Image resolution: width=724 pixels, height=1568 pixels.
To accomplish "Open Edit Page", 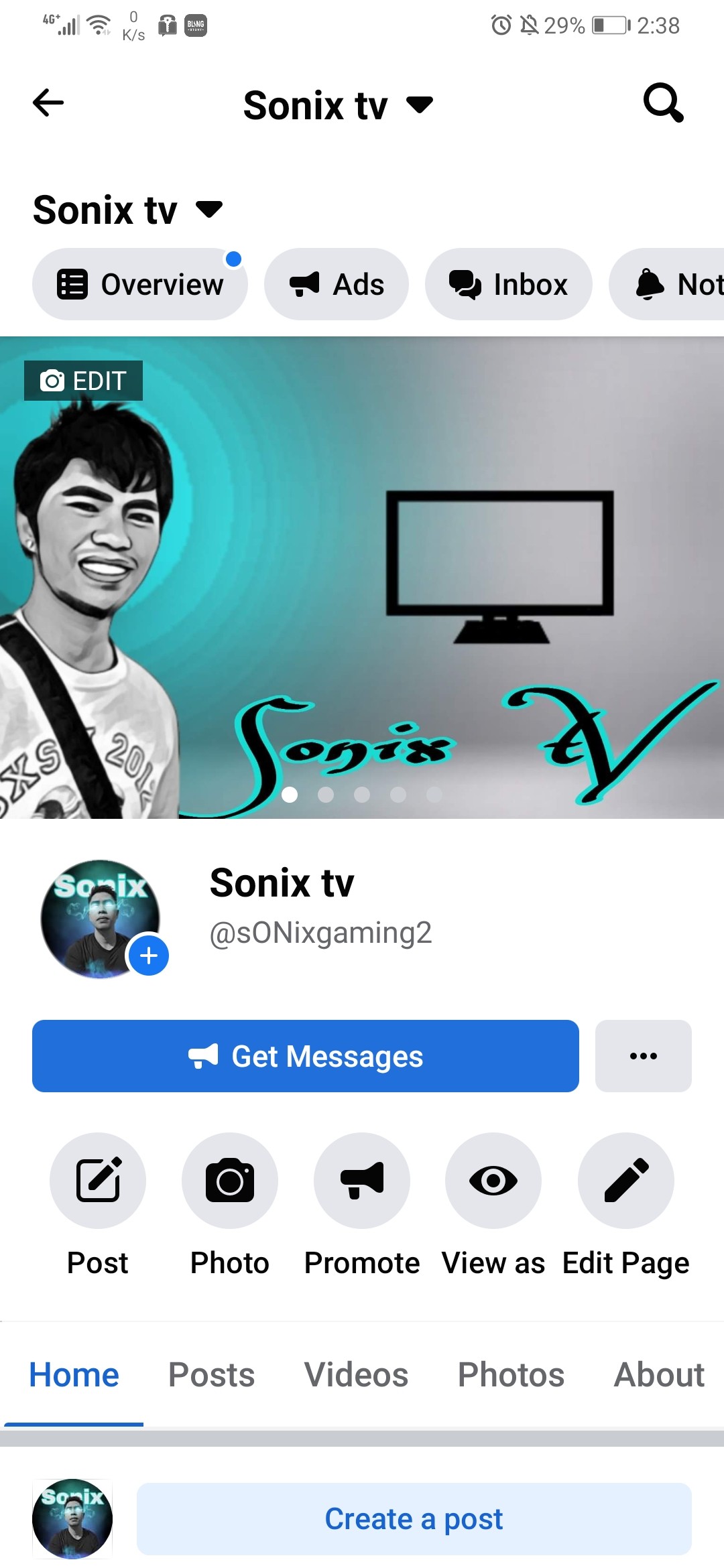I will (x=625, y=1181).
